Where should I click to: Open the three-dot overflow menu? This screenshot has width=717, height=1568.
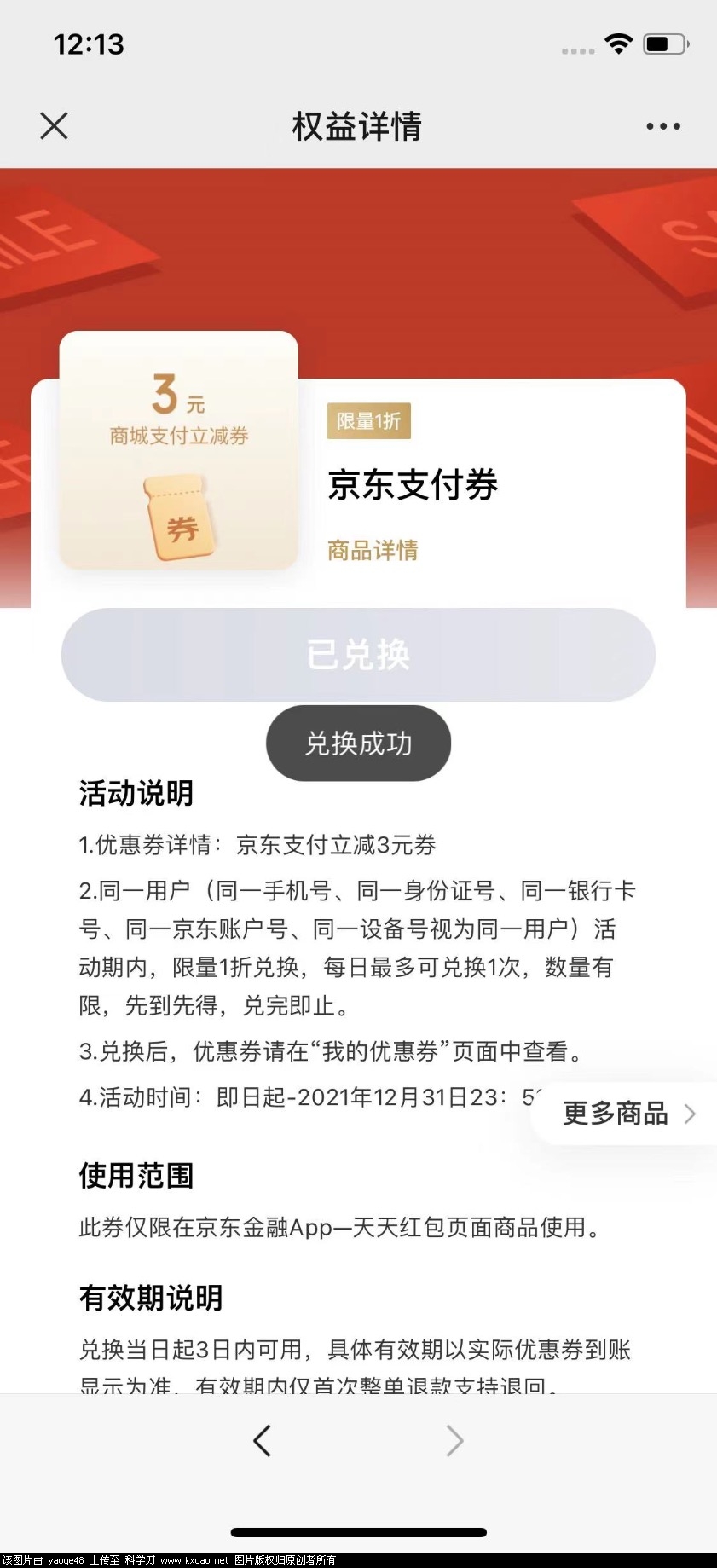click(662, 126)
